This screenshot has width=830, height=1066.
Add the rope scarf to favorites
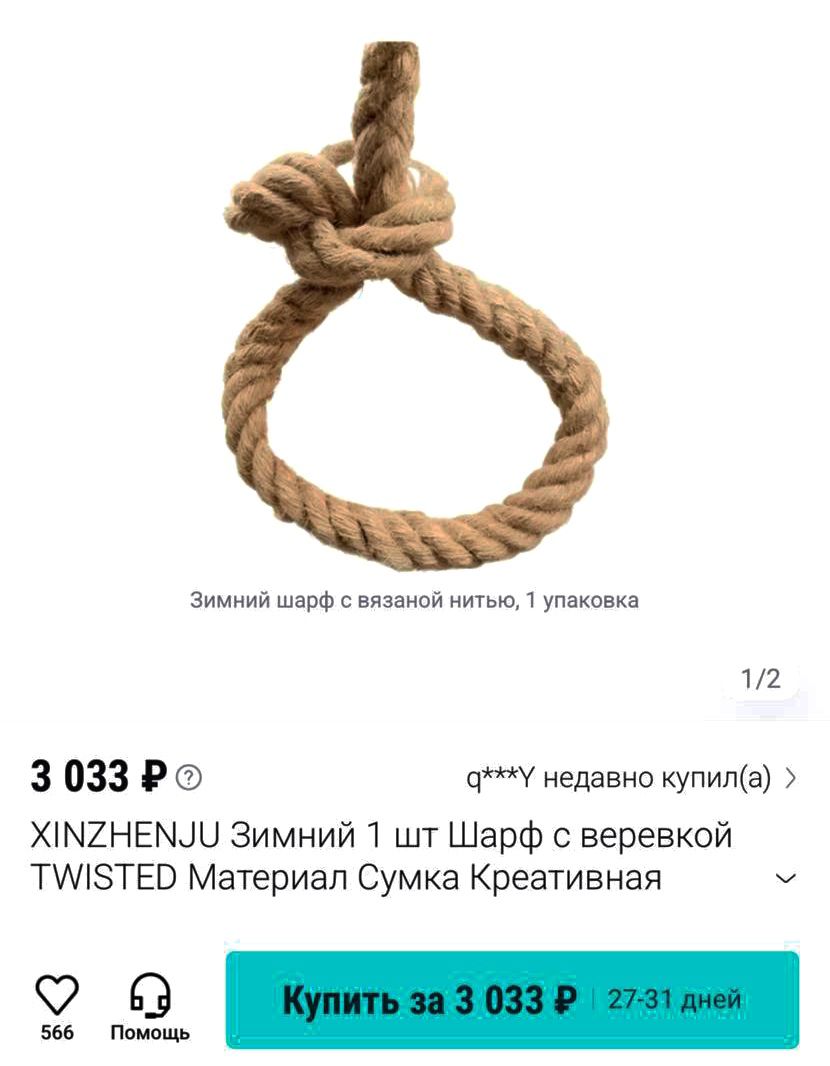(57, 996)
